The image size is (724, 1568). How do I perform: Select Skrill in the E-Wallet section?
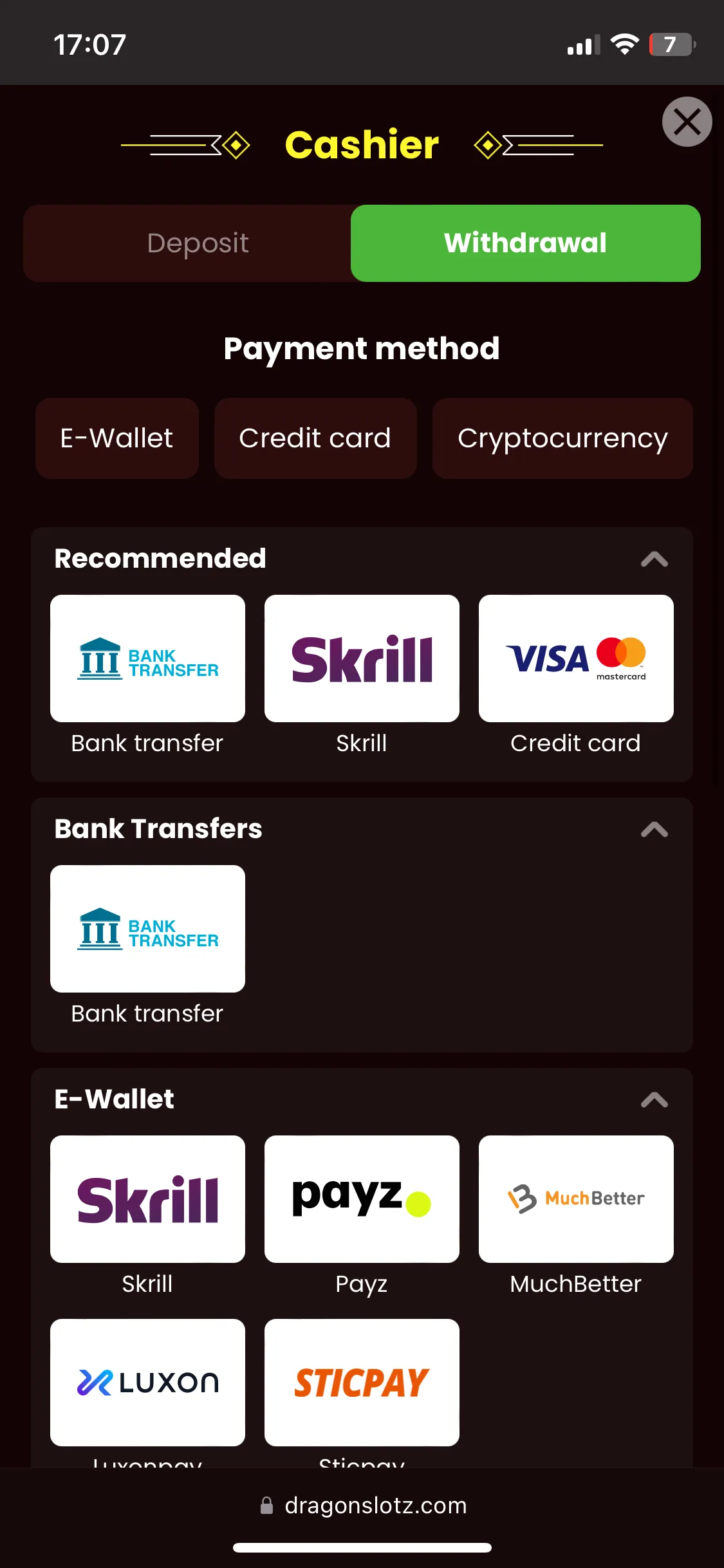pos(147,1199)
